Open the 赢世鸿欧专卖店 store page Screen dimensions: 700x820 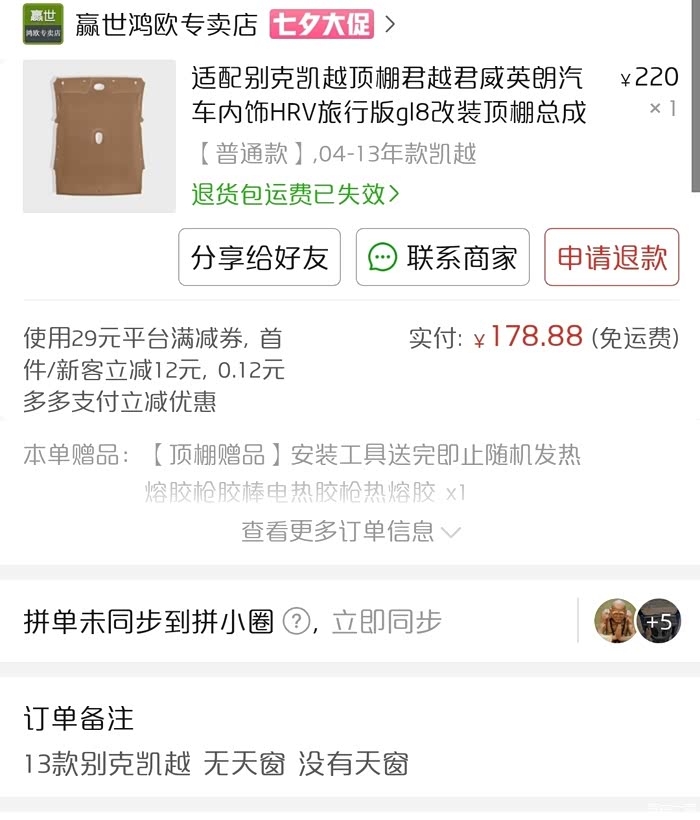point(166,24)
